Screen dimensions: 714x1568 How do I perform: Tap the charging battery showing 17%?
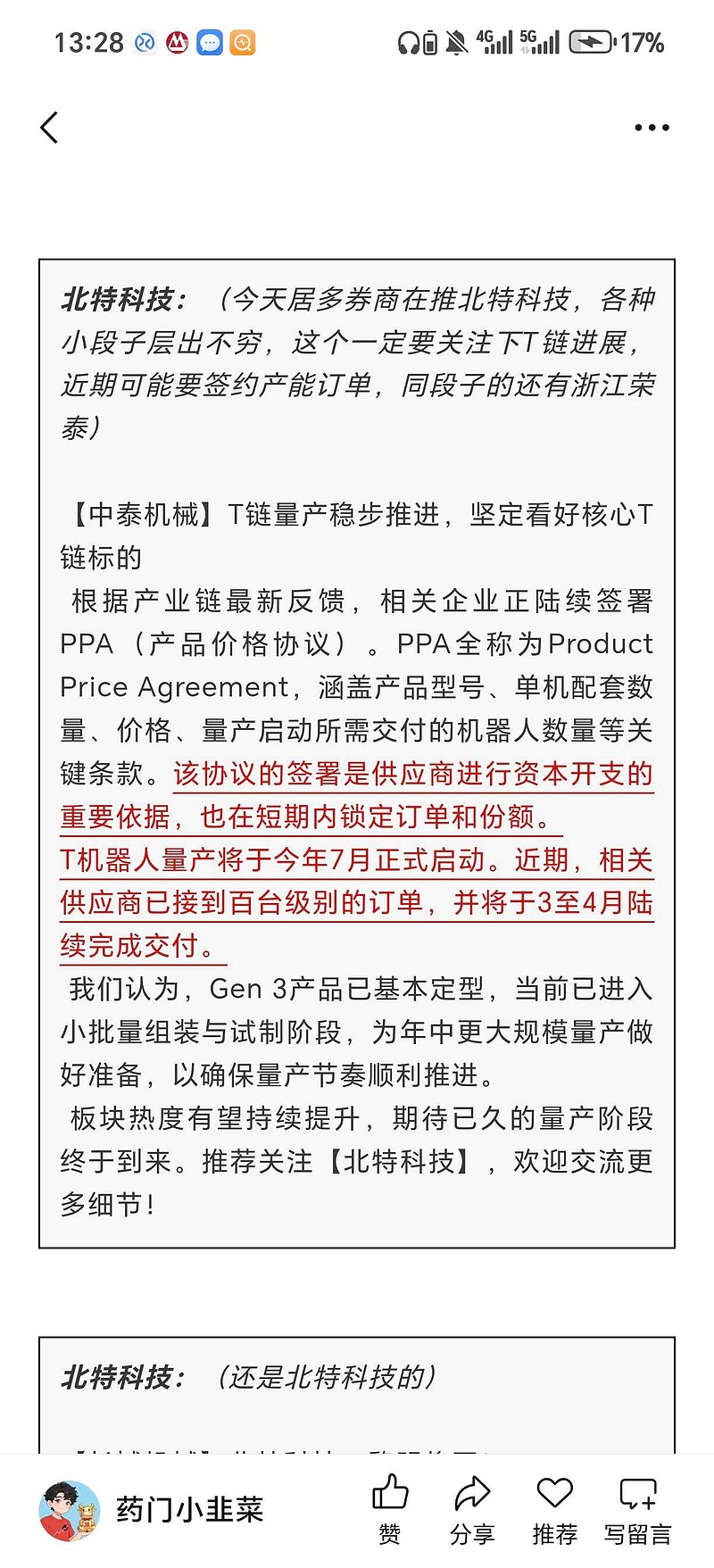[592, 41]
